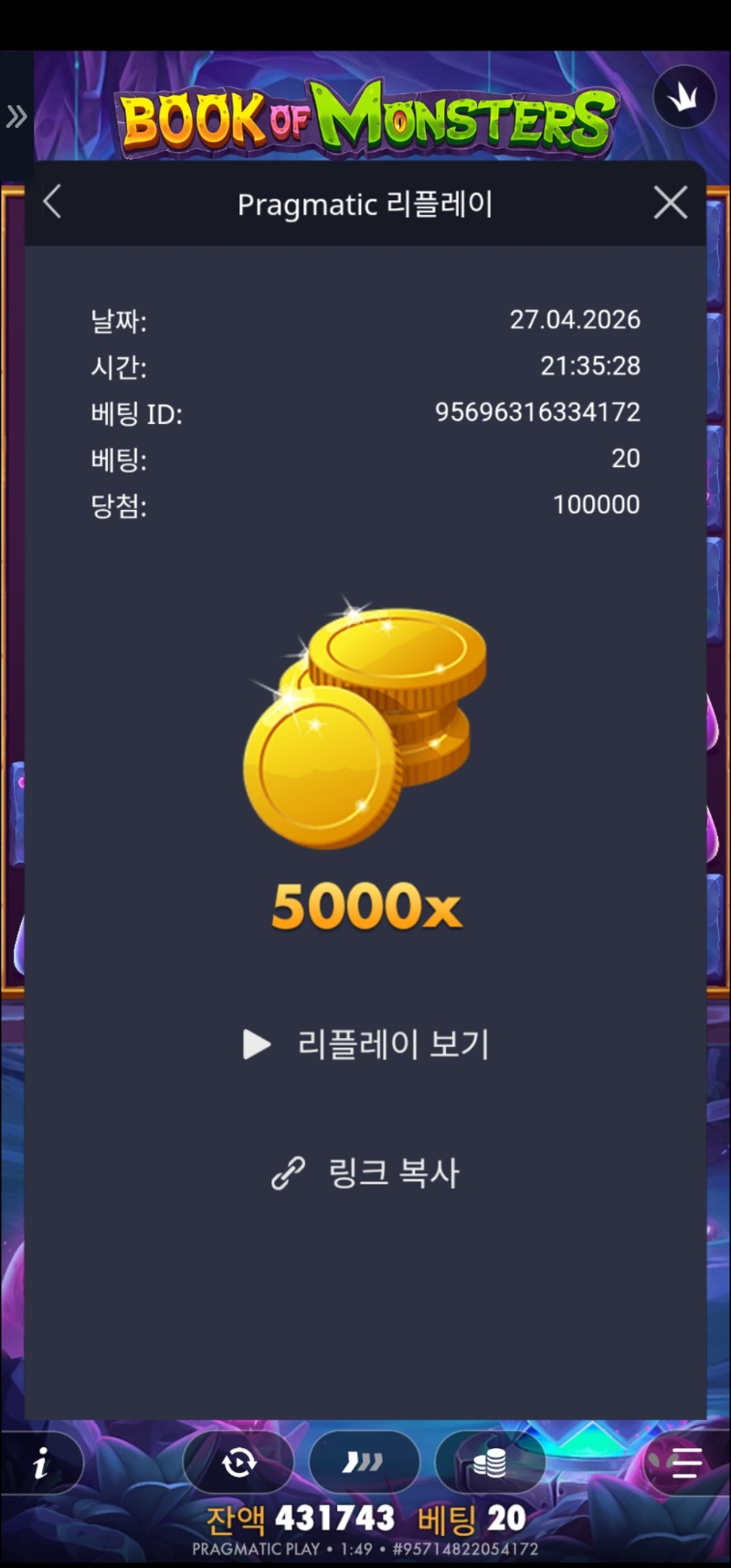The height and width of the screenshot is (1568, 731).
Task: Toggle the turbo fast-forward button
Action: (364, 1464)
